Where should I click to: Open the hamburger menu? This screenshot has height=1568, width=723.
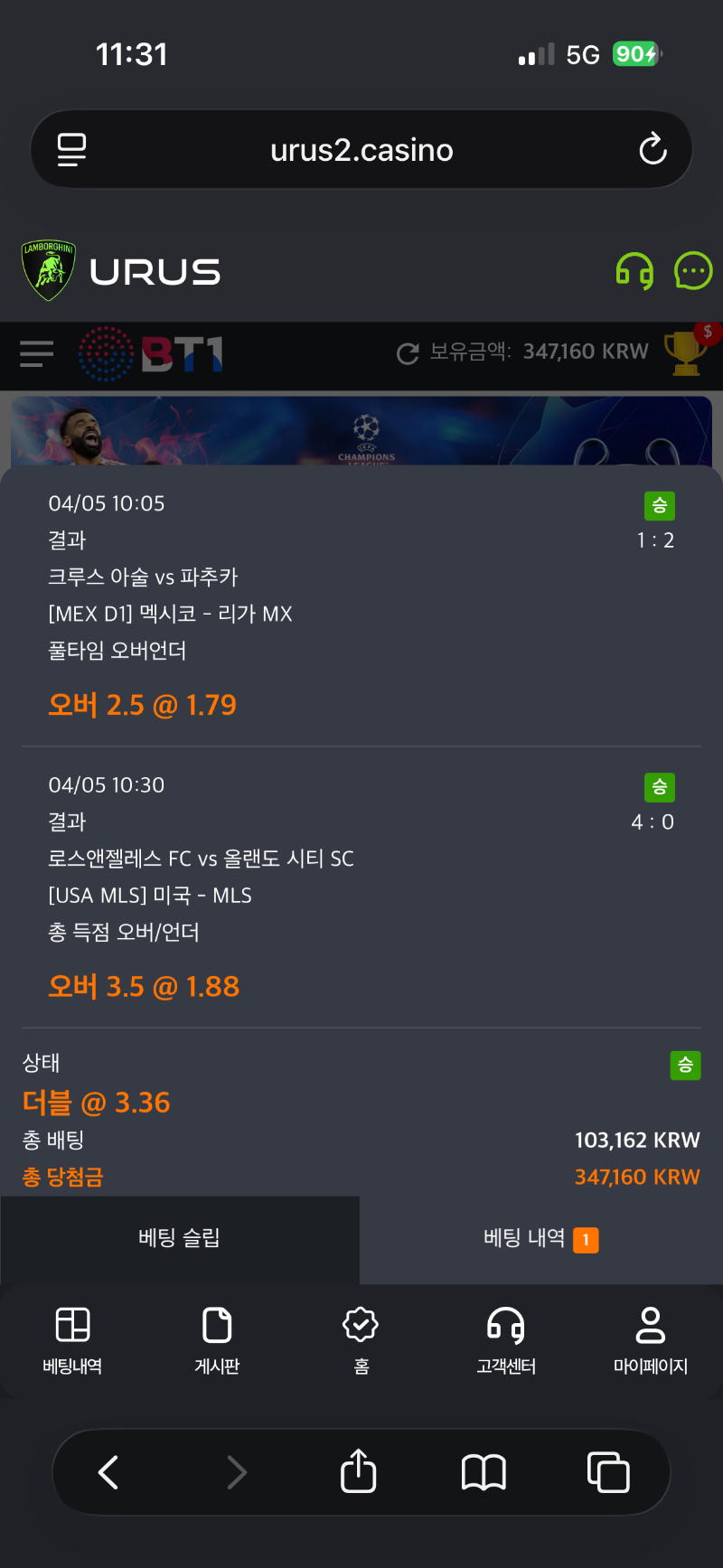(37, 353)
